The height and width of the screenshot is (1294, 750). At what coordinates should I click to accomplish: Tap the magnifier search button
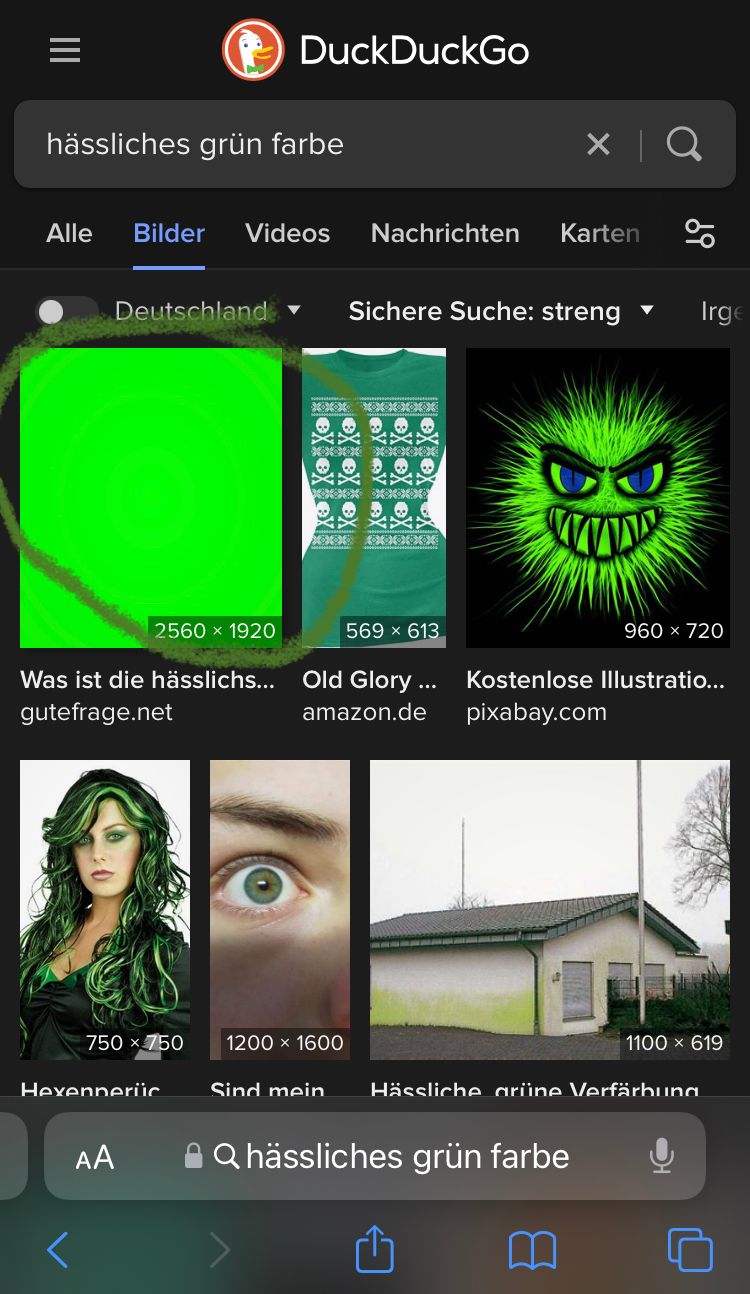(x=684, y=145)
